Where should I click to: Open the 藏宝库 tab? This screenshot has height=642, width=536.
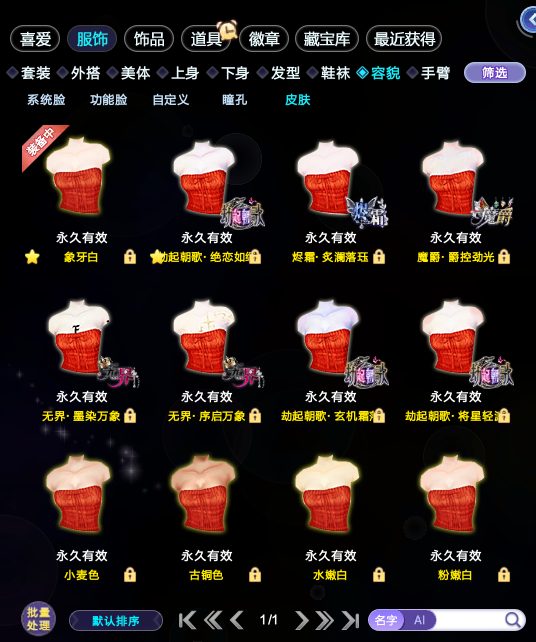326,39
